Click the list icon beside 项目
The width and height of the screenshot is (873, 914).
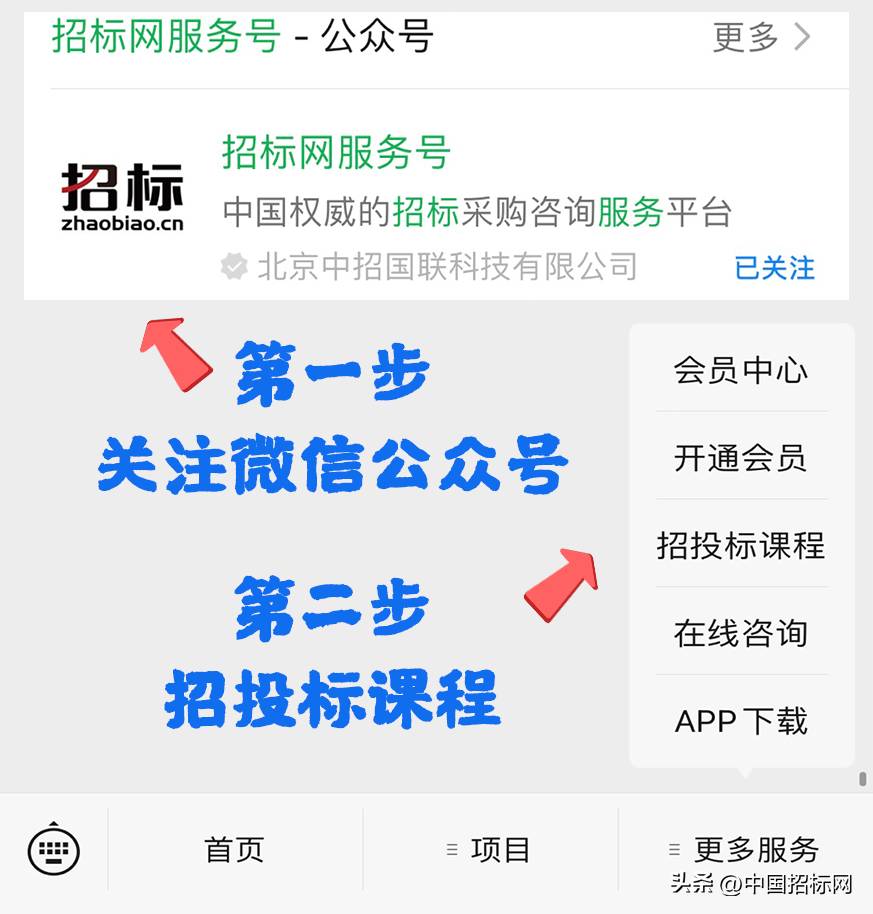[x=450, y=850]
